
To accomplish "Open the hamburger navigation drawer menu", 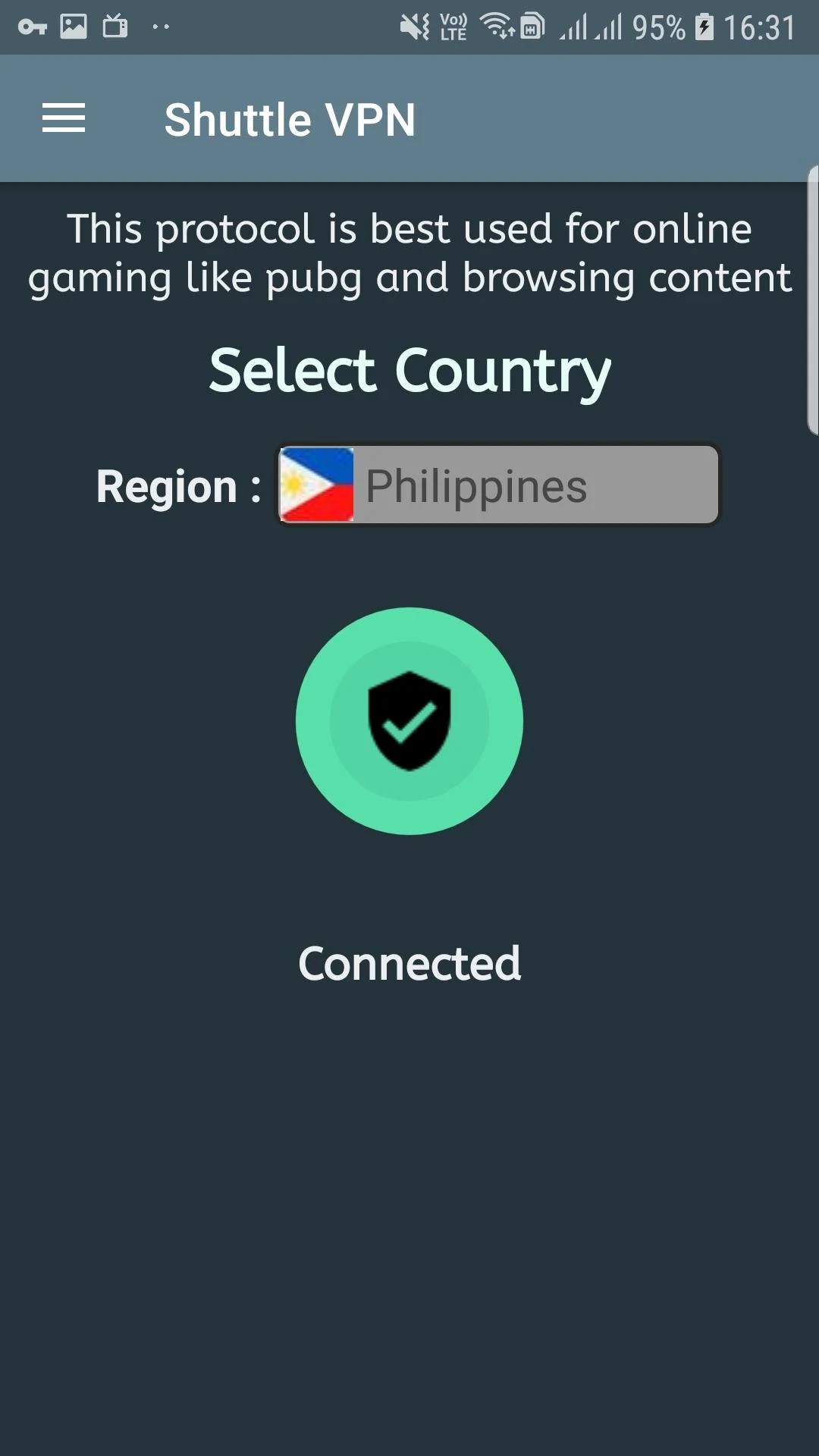I will tap(64, 118).
